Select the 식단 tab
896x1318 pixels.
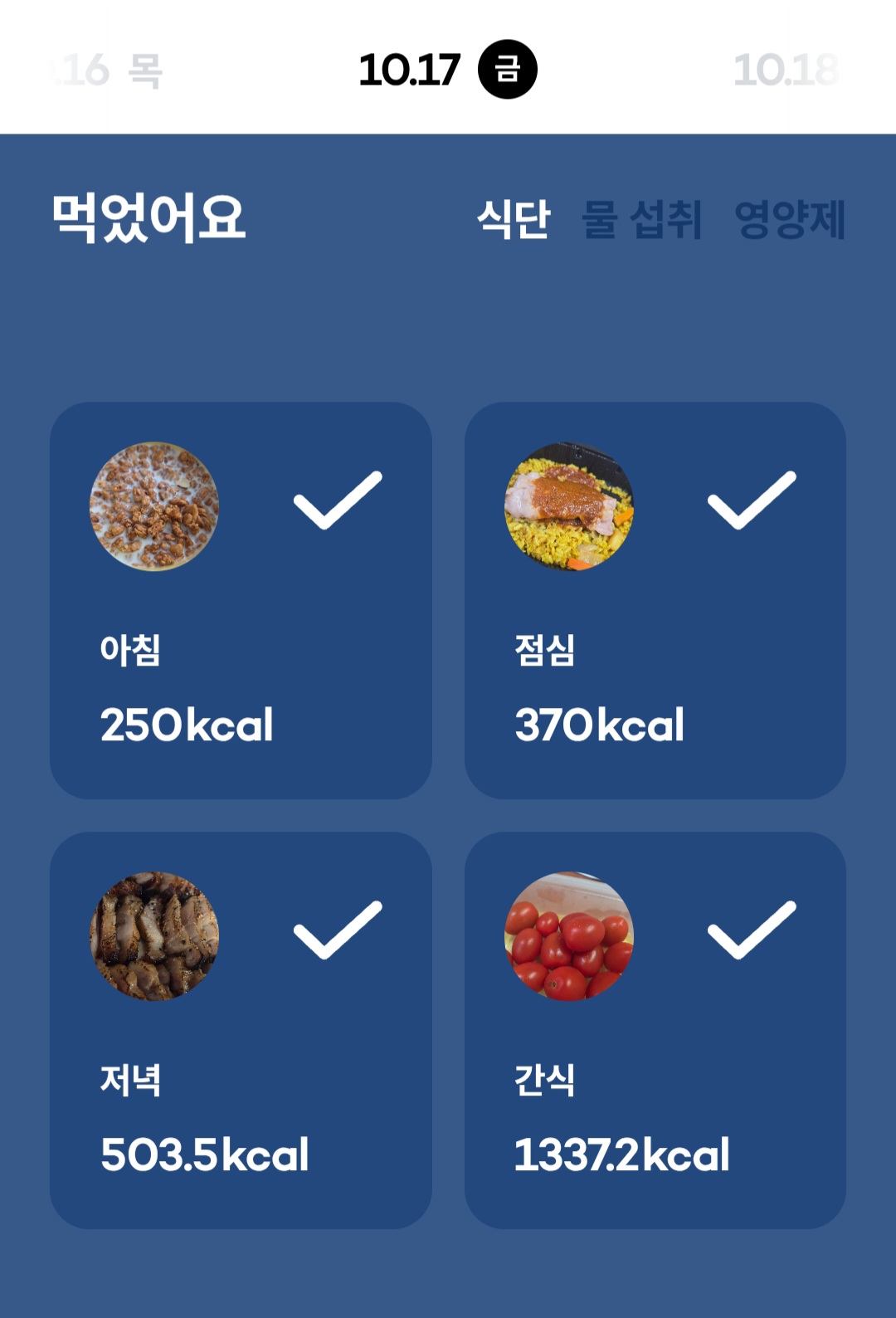[514, 220]
